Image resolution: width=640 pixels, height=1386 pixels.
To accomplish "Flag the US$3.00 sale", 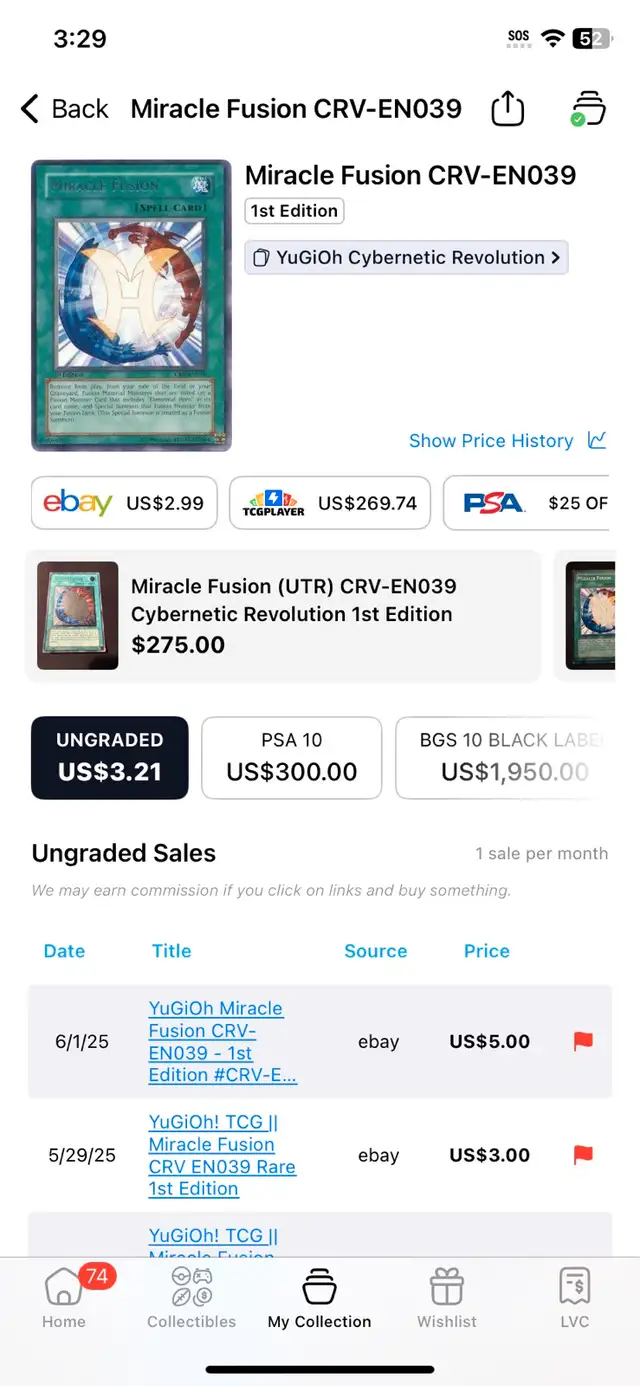I will click(x=583, y=1155).
